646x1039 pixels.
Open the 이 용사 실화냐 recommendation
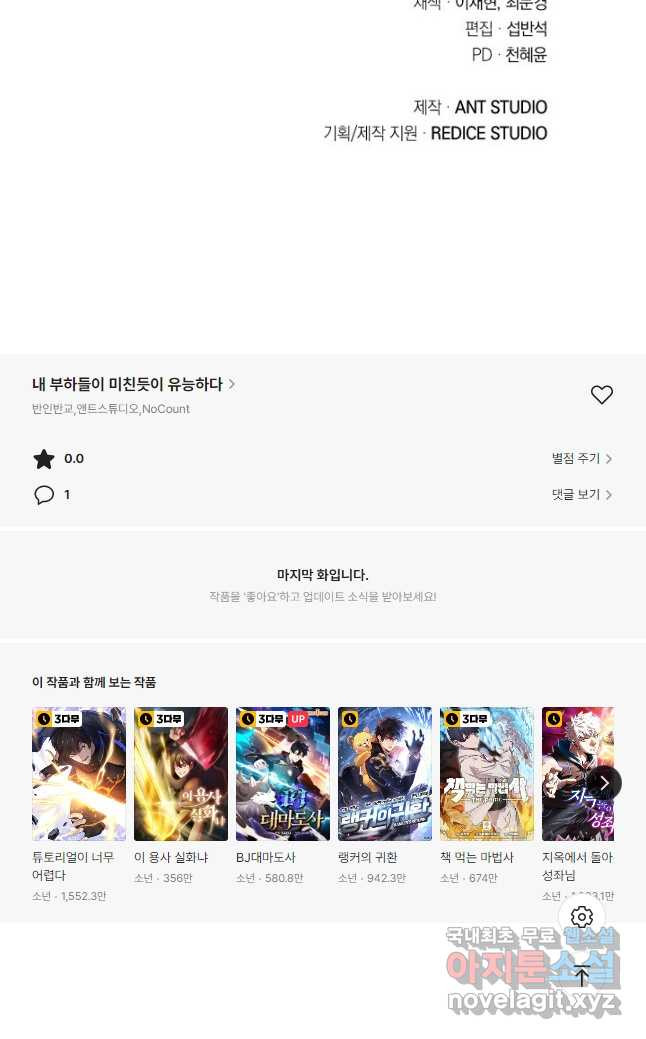[181, 774]
